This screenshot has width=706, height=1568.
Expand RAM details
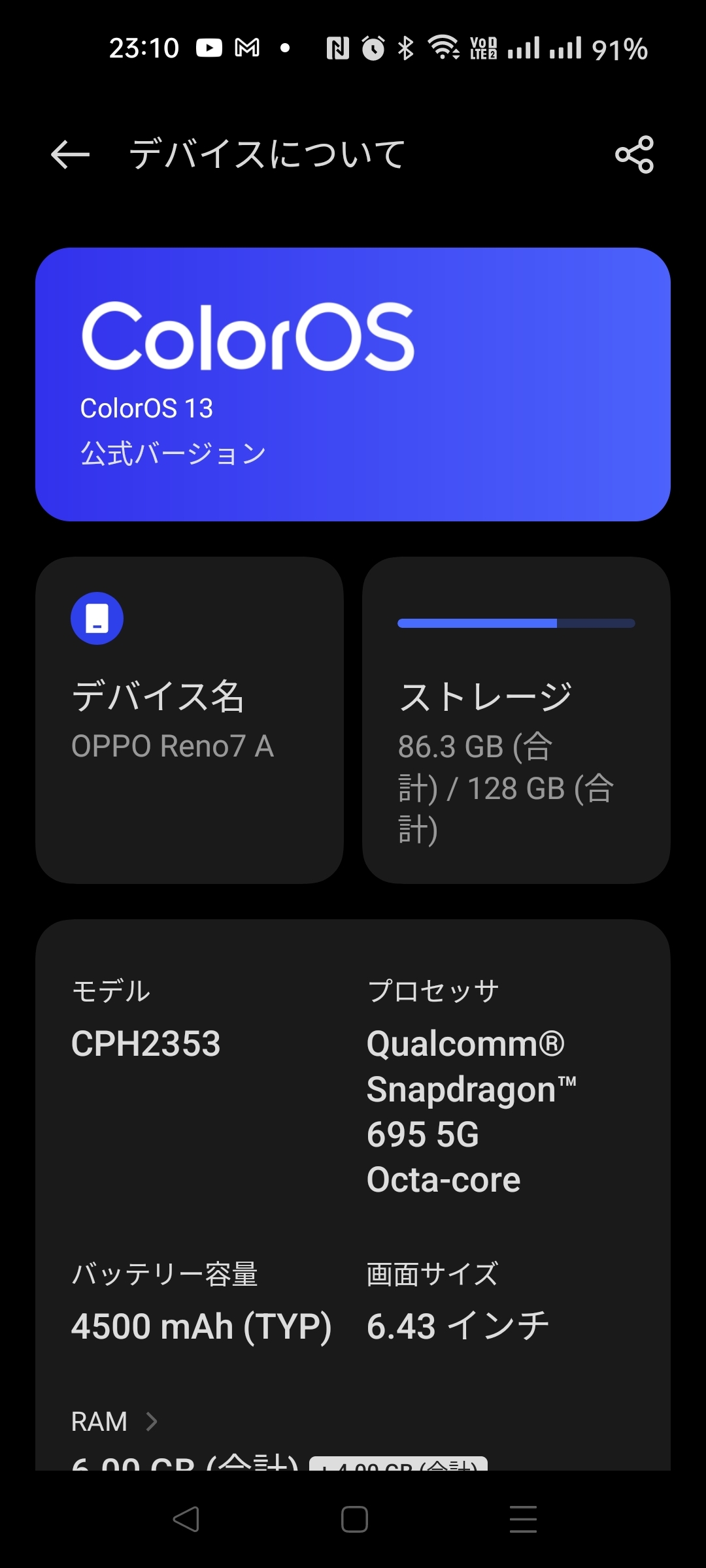coord(115,1422)
